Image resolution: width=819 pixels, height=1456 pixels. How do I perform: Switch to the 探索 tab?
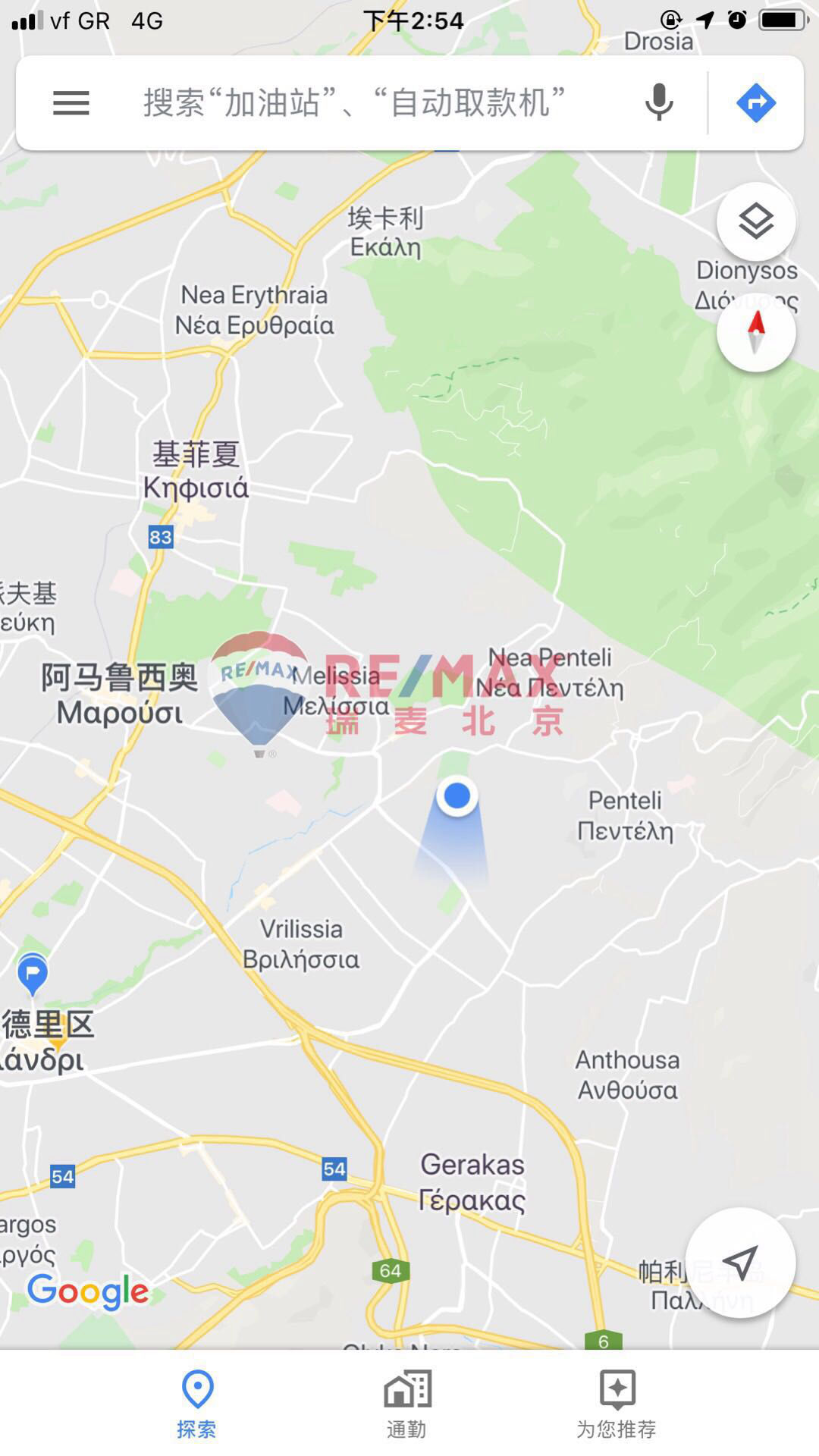pos(197,1404)
